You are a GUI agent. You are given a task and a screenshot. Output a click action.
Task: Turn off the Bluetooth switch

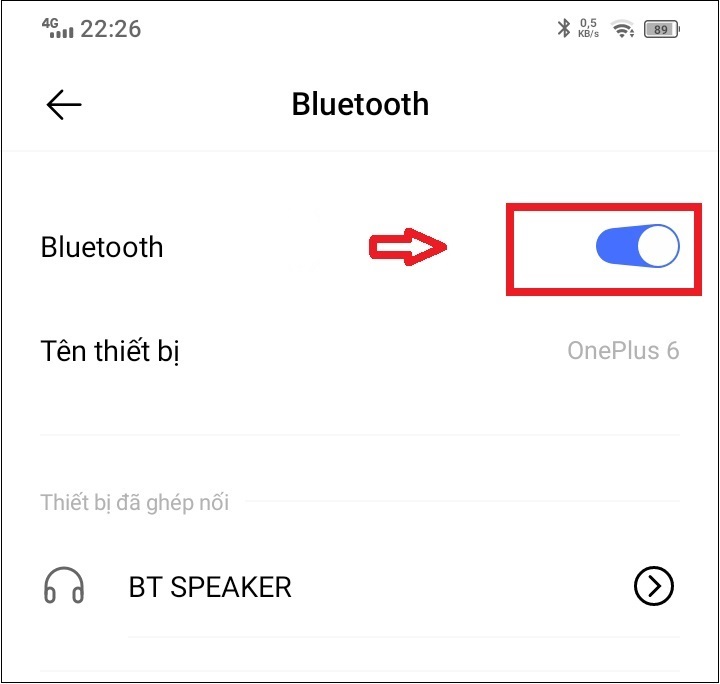[x=637, y=247]
